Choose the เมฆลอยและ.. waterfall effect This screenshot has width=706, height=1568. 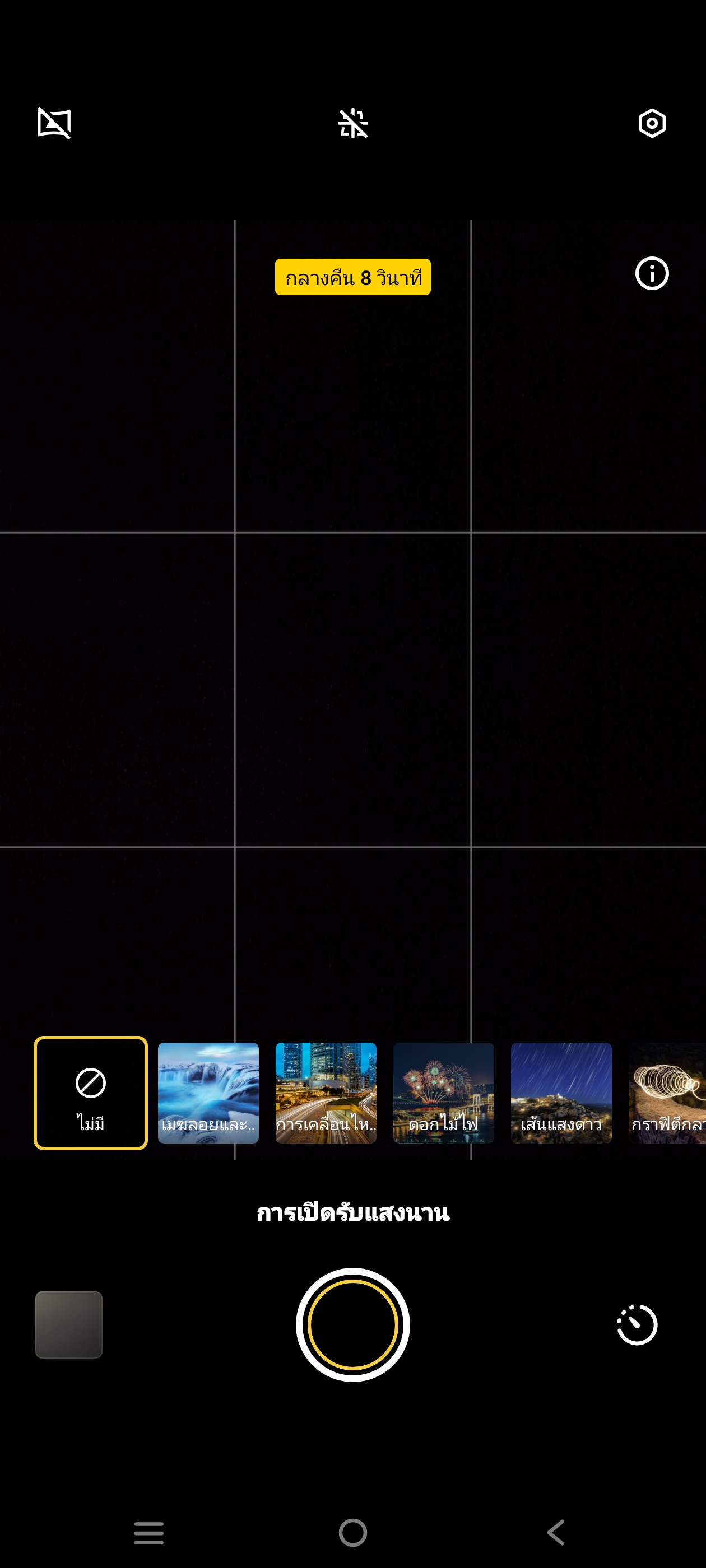208,1093
